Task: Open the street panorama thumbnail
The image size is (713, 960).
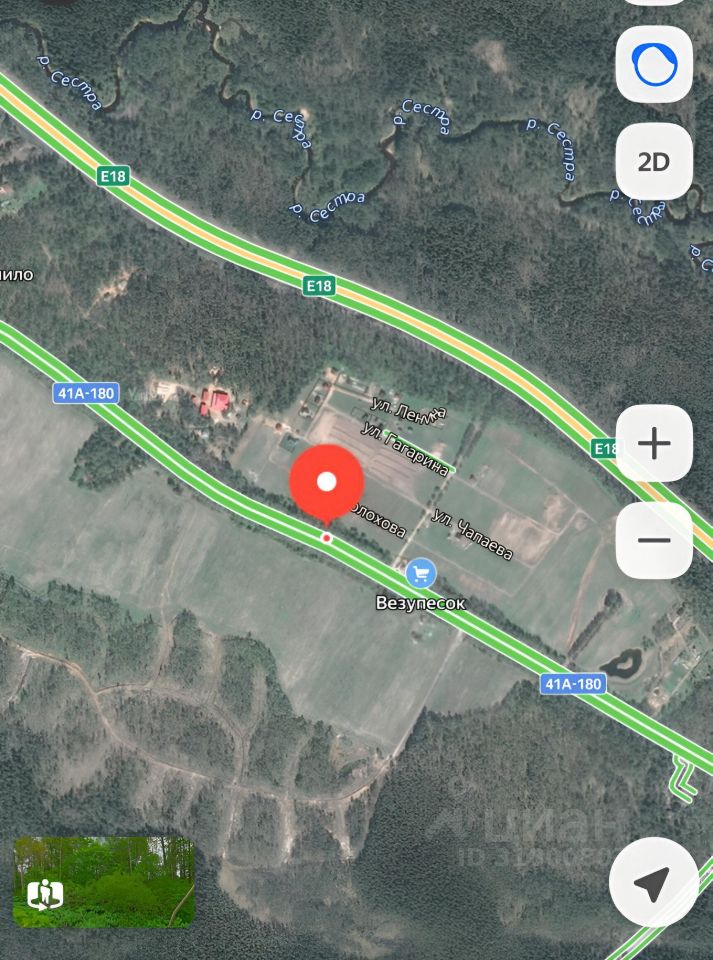Action: (x=104, y=882)
